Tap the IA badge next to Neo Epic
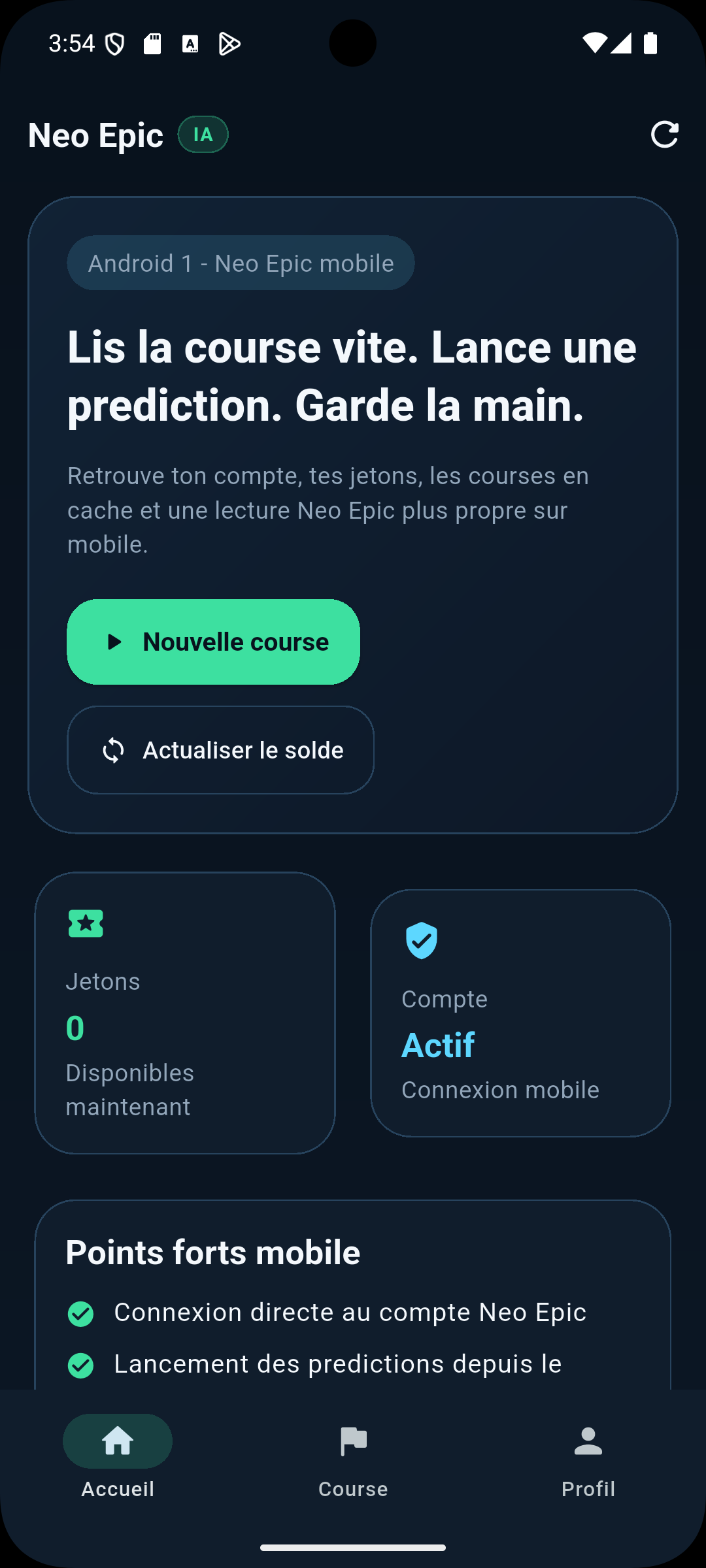 click(202, 135)
